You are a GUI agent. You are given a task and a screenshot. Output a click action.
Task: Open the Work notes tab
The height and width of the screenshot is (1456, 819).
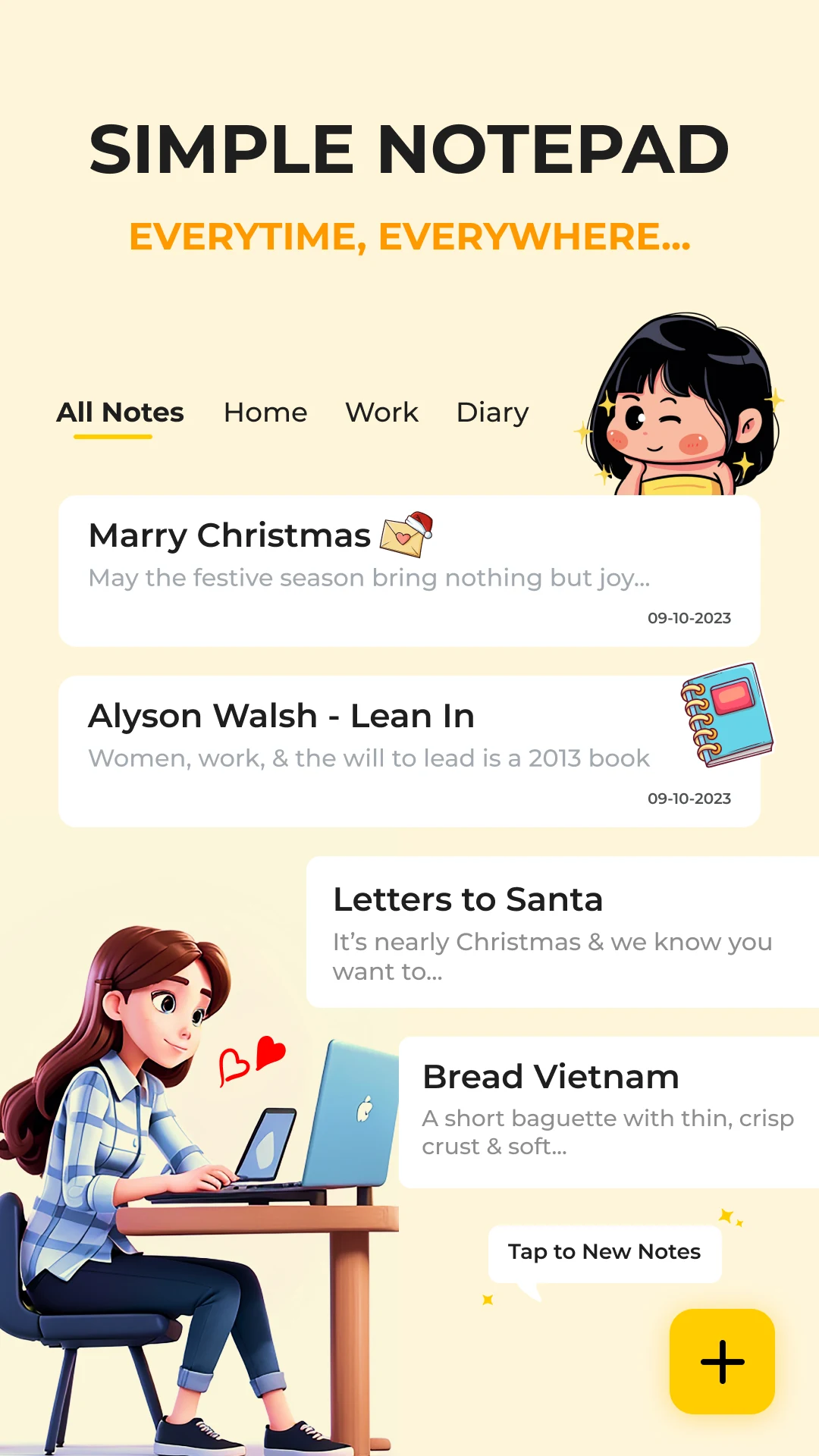[x=381, y=412]
